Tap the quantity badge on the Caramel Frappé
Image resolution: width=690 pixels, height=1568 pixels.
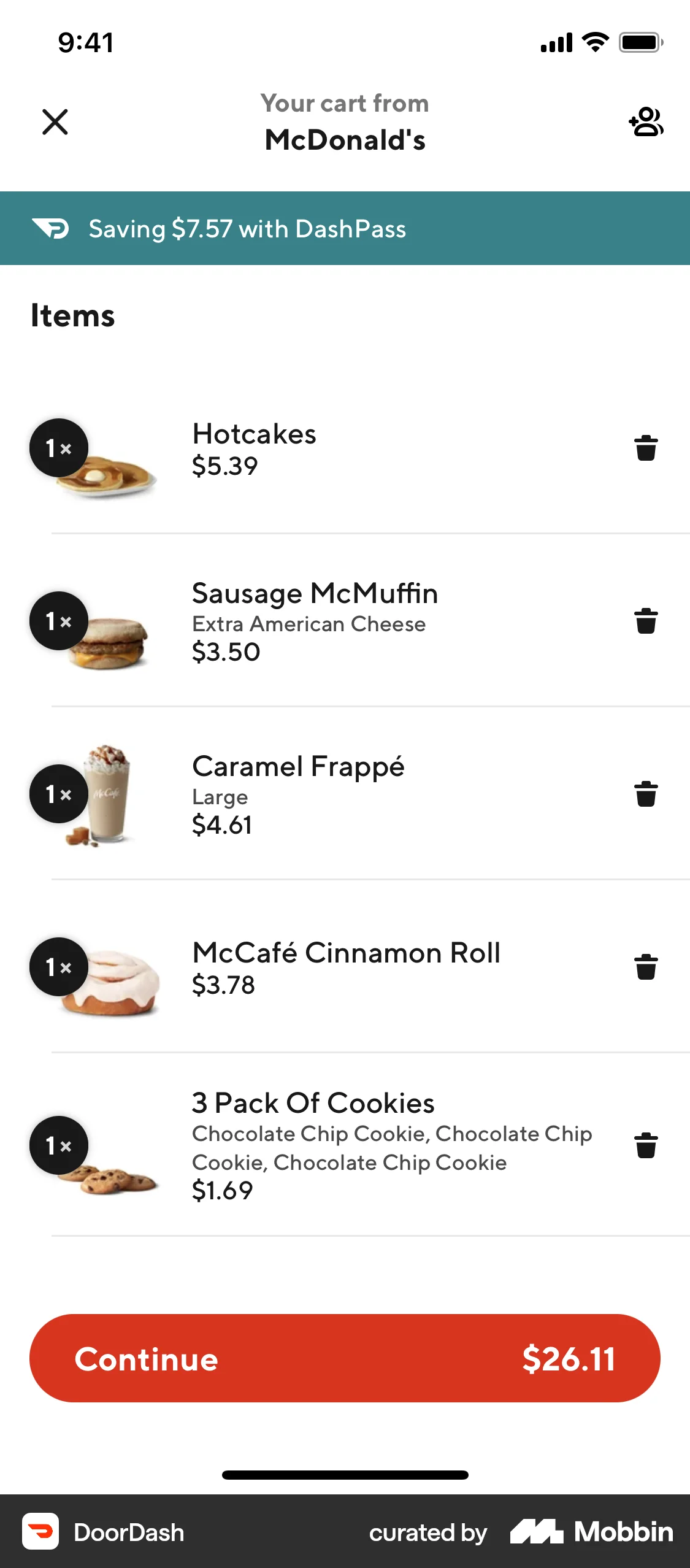point(58,793)
